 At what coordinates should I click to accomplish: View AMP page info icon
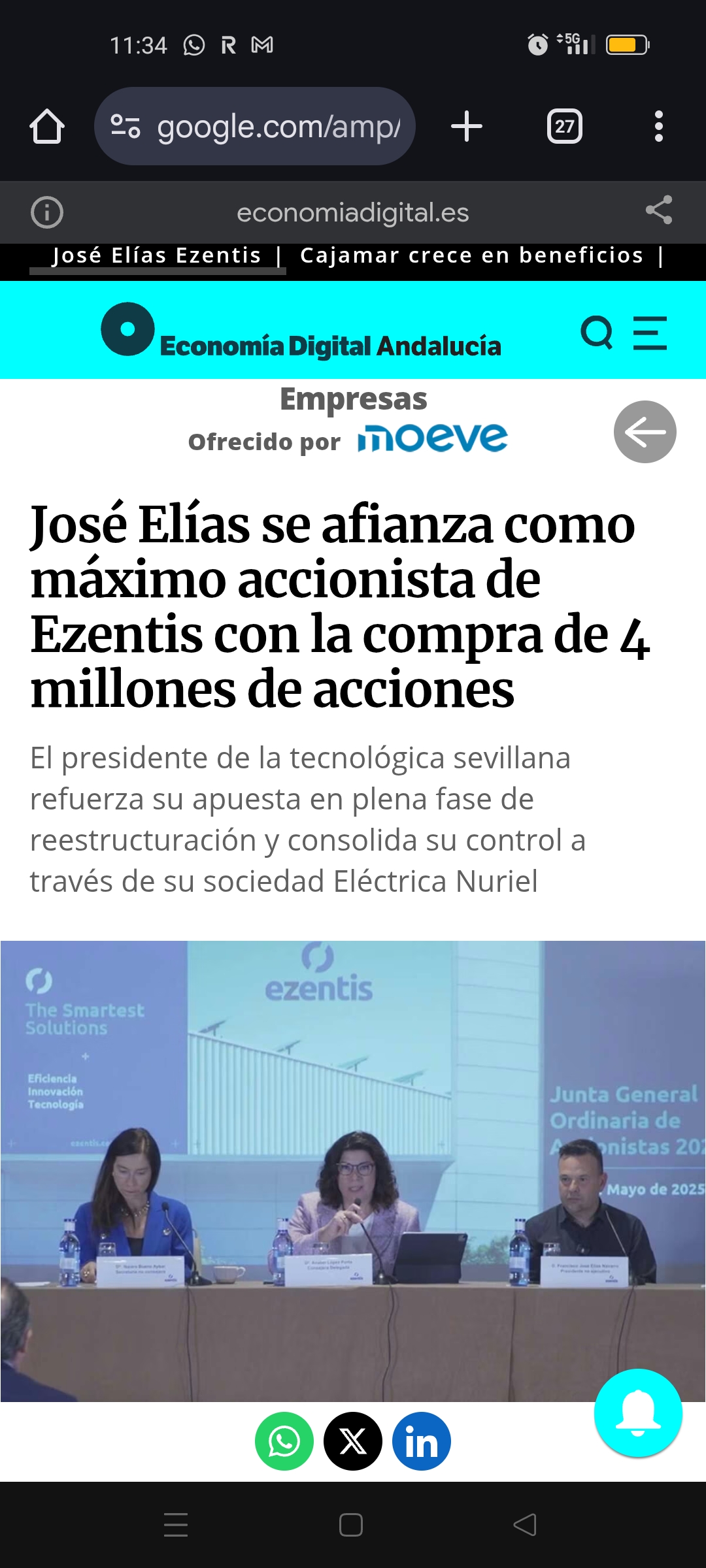(47, 212)
